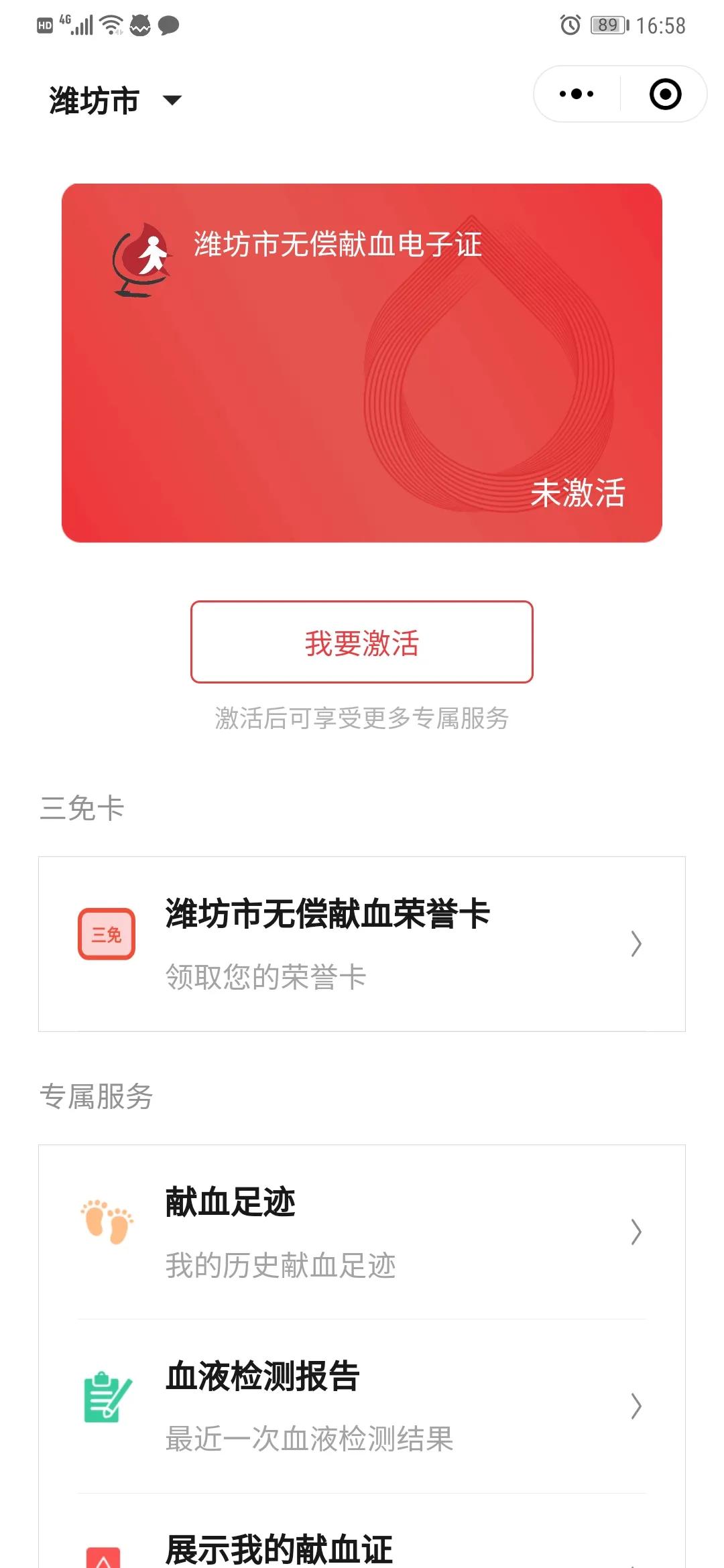View 献血足迹 donation history
724x1568 pixels.
pyautogui.click(x=362, y=1232)
